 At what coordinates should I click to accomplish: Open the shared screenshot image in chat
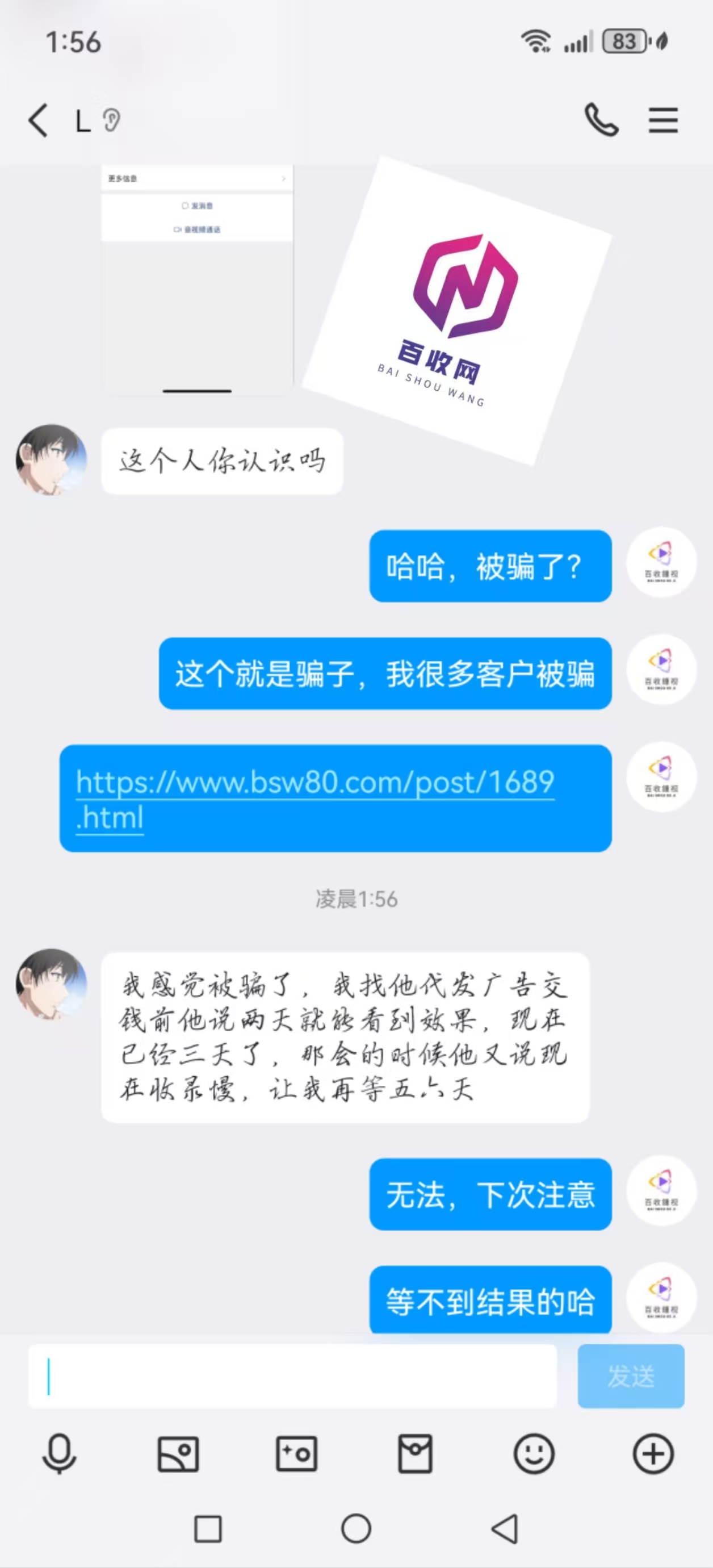196,280
